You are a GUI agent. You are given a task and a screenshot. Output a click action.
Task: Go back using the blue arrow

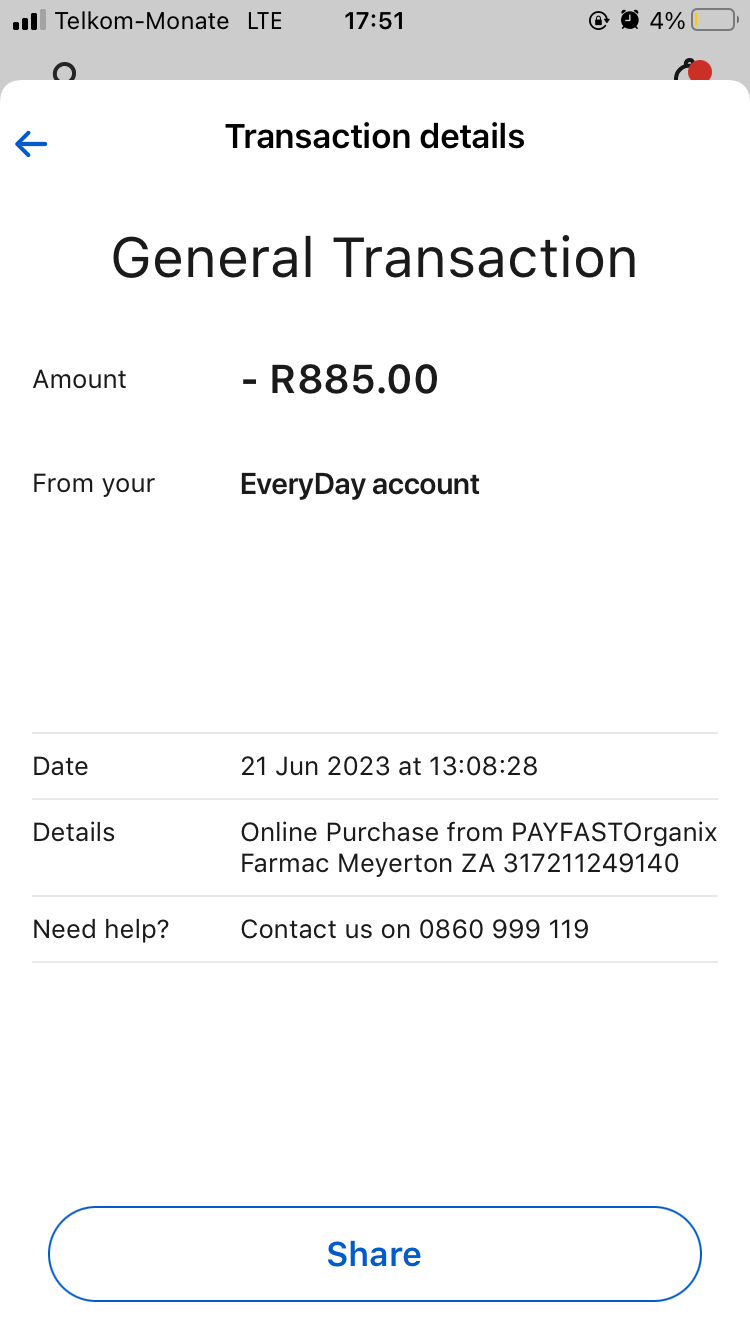pos(31,144)
